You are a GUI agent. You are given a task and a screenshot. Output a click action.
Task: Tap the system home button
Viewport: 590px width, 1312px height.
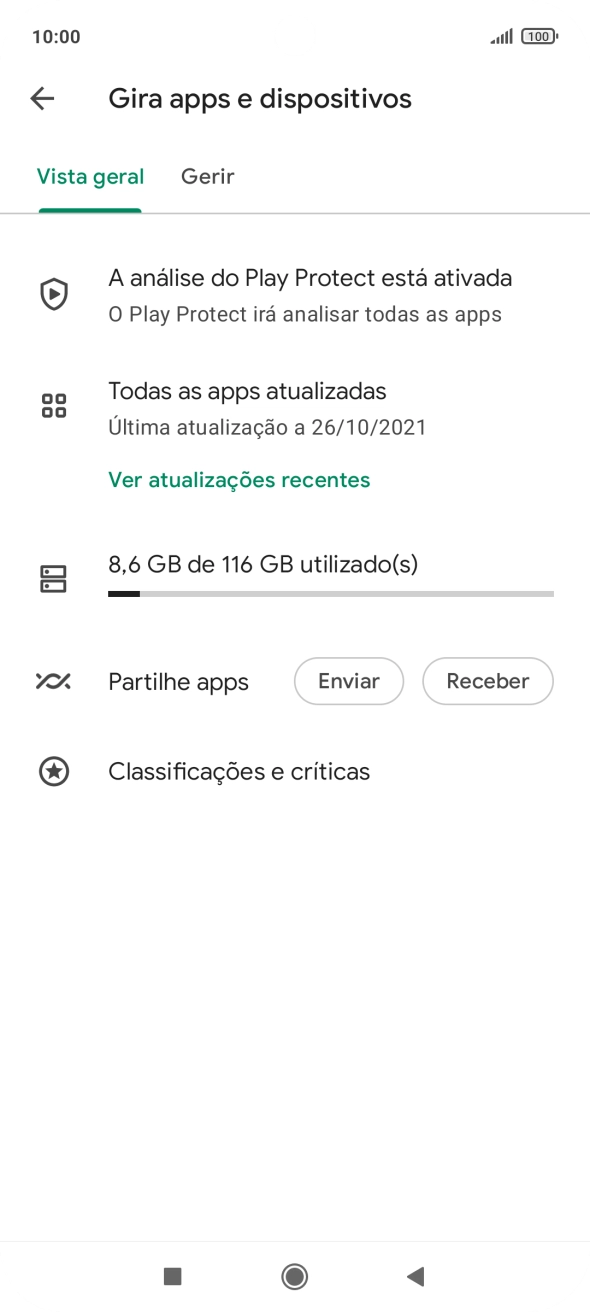pyautogui.click(x=295, y=1275)
